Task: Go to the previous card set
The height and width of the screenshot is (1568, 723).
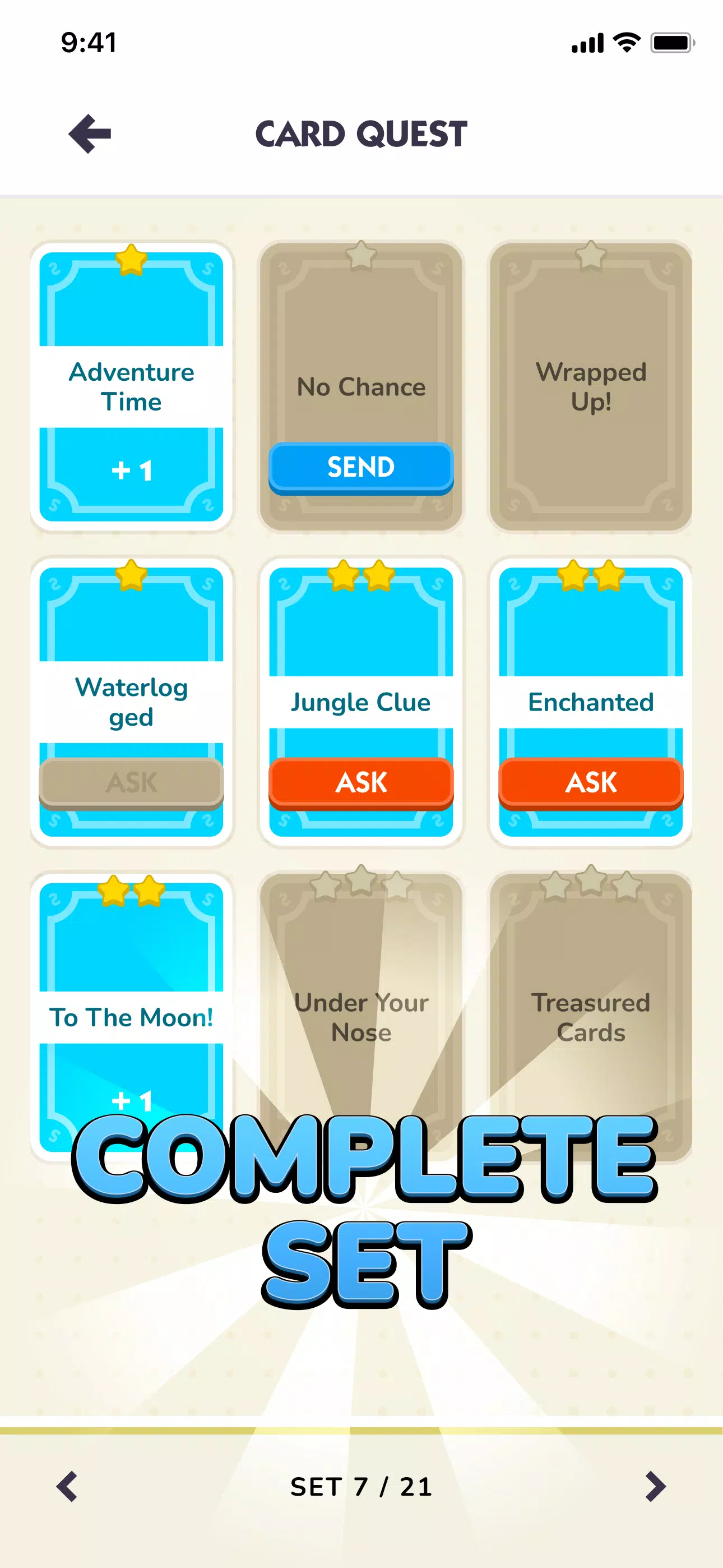Action: (67, 1487)
